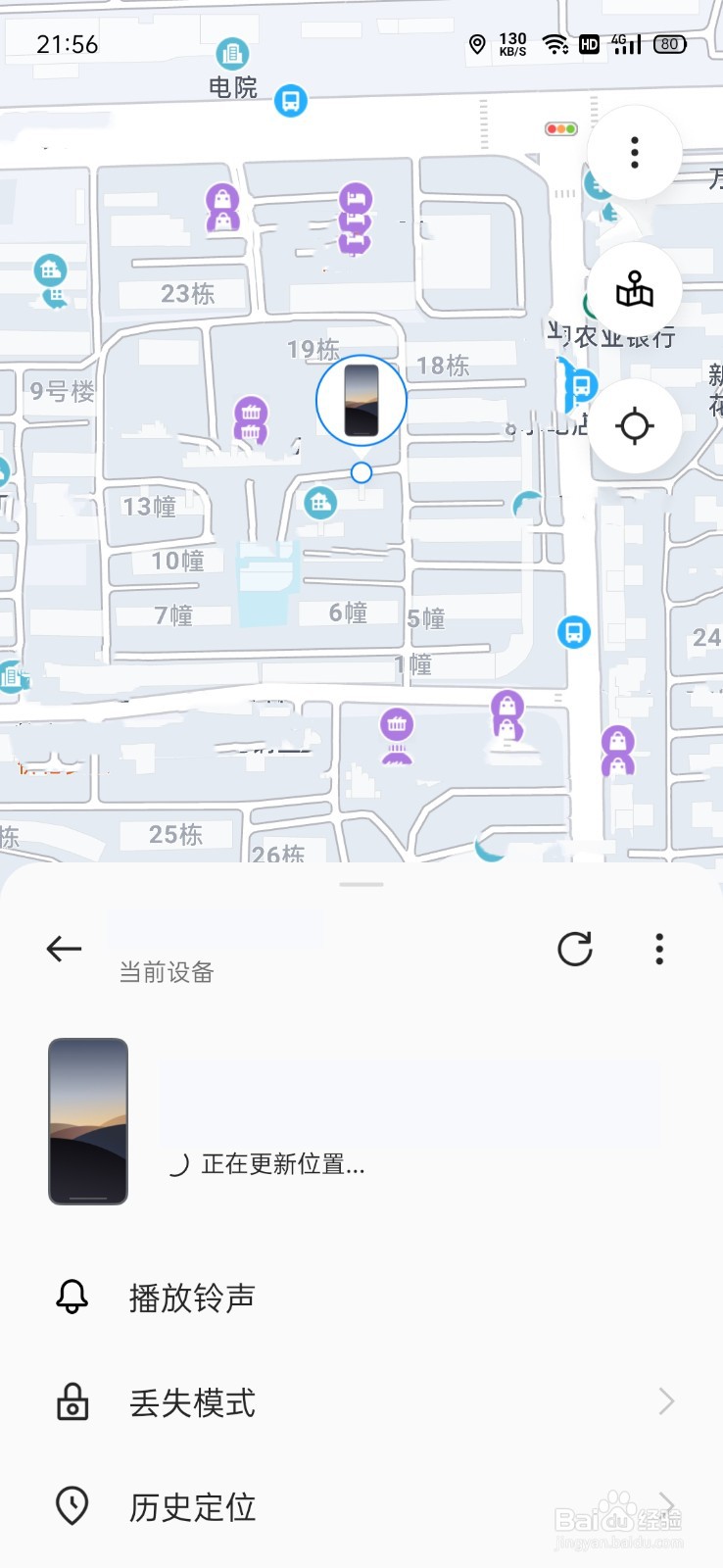723x1568 pixels.
Task: Open 丢失模式 lost mode
Action: tap(192, 1402)
